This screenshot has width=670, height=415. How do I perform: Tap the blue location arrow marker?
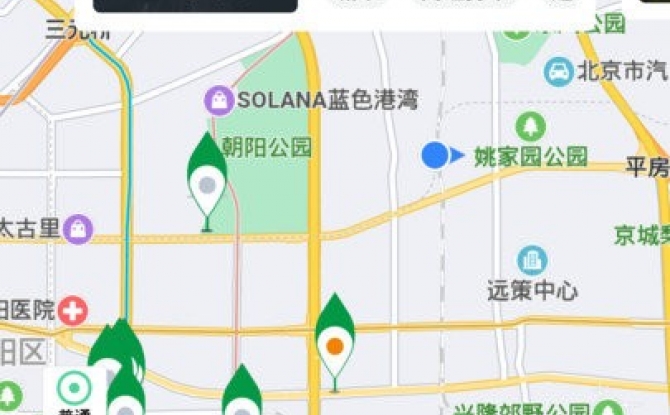click(x=439, y=155)
